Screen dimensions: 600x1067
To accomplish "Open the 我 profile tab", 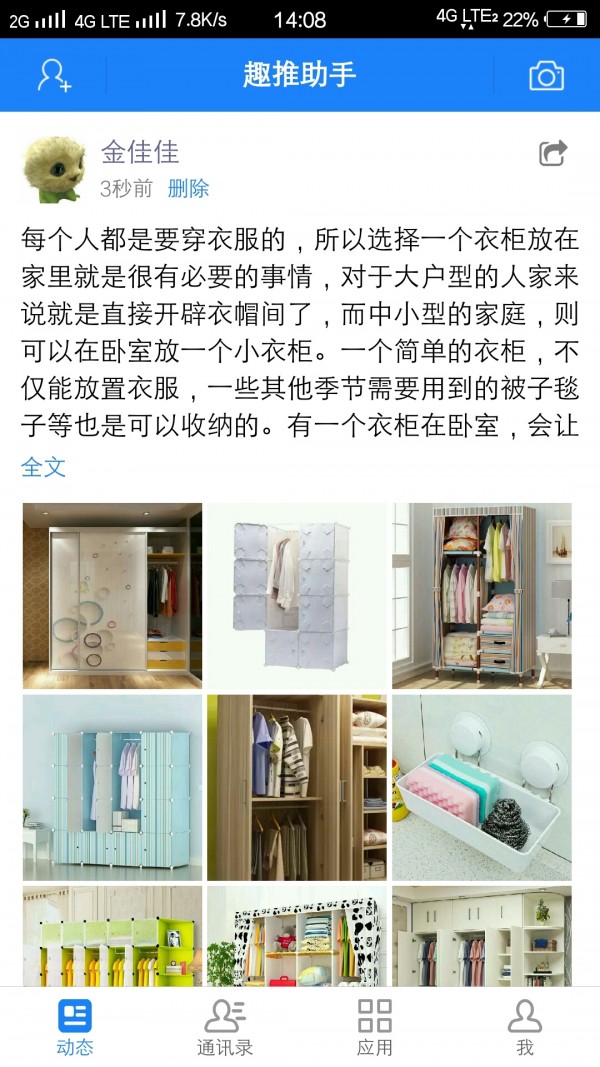I will click(524, 1027).
